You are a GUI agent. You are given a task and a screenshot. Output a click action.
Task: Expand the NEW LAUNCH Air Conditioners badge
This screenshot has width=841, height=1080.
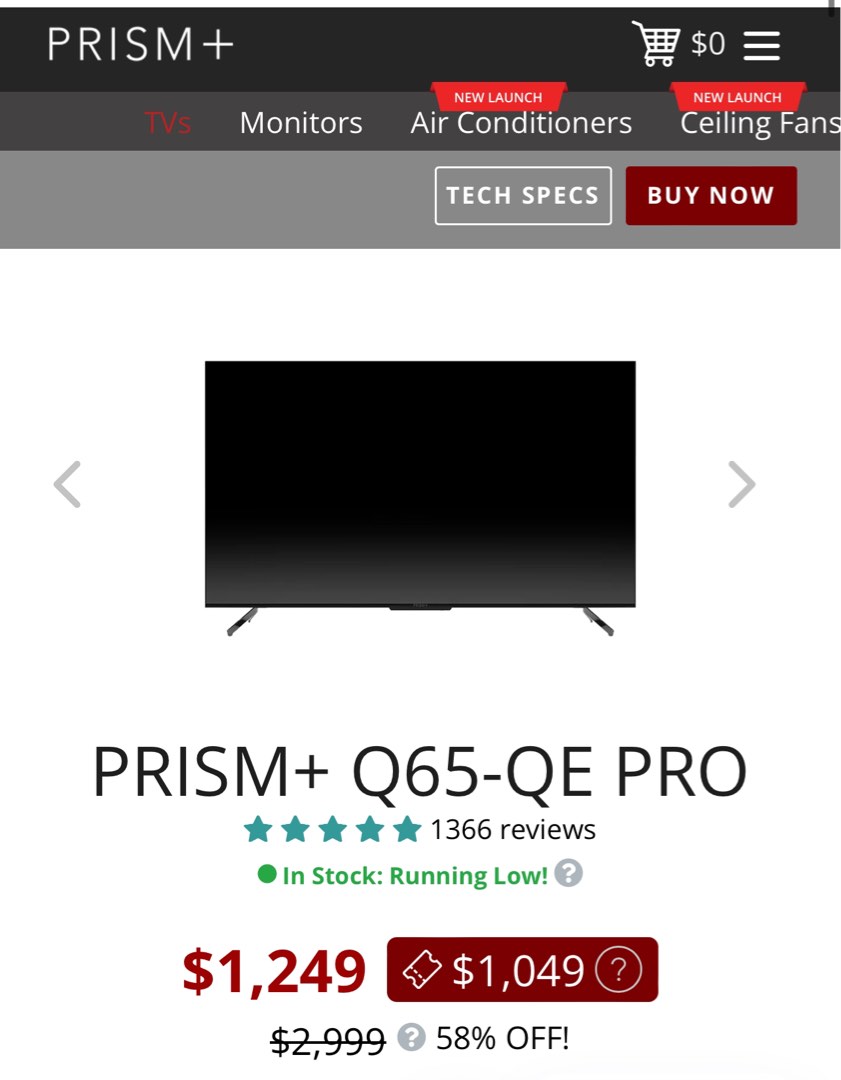pos(497,97)
